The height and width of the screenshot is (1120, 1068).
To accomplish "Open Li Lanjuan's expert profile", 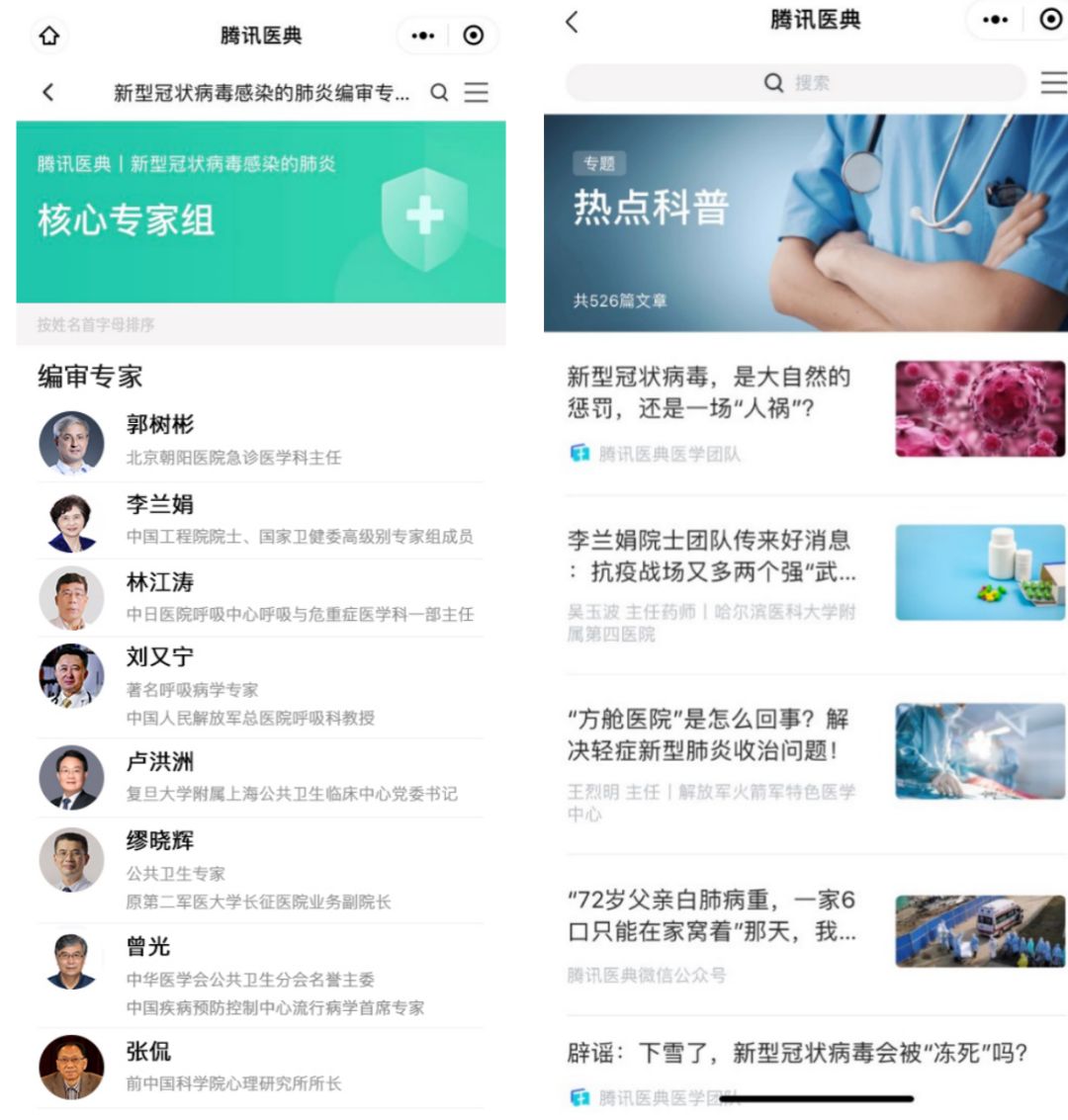I will [x=260, y=520].
